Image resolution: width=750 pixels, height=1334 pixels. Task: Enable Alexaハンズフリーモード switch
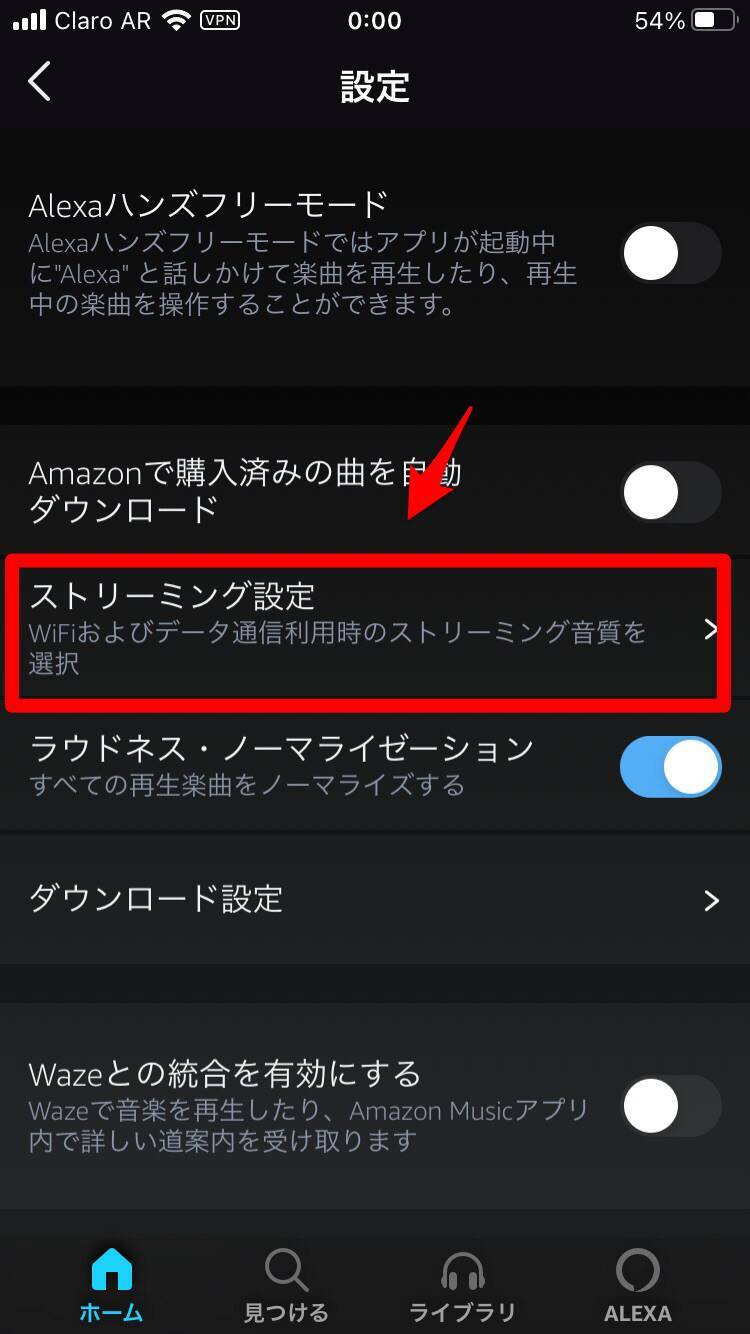click(670, 254)
